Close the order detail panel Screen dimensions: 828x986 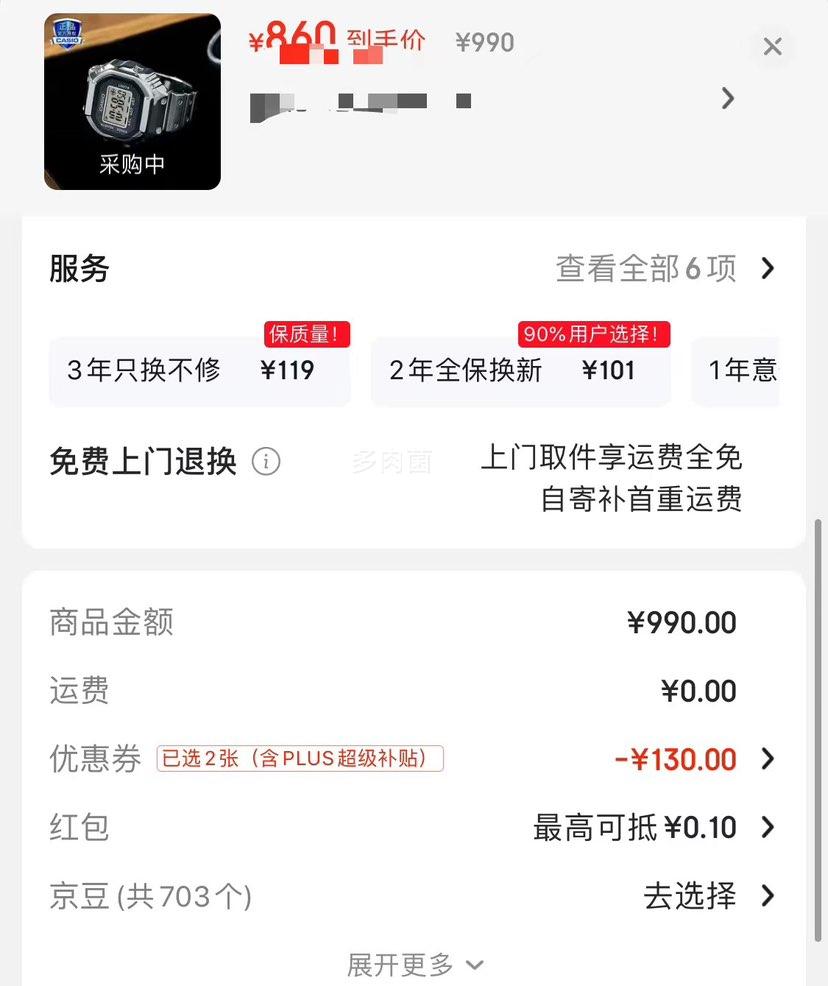772,46
